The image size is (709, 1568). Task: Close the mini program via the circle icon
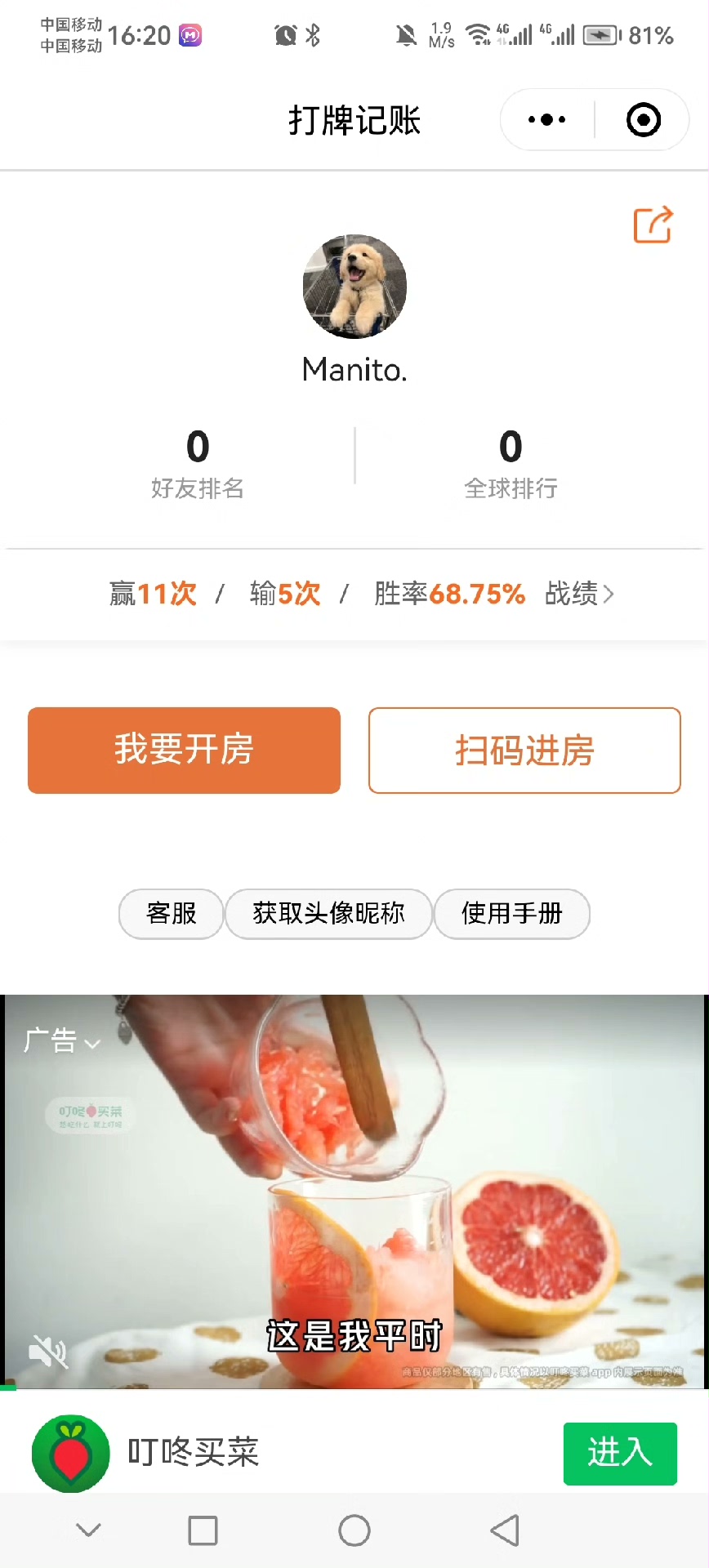643,120
